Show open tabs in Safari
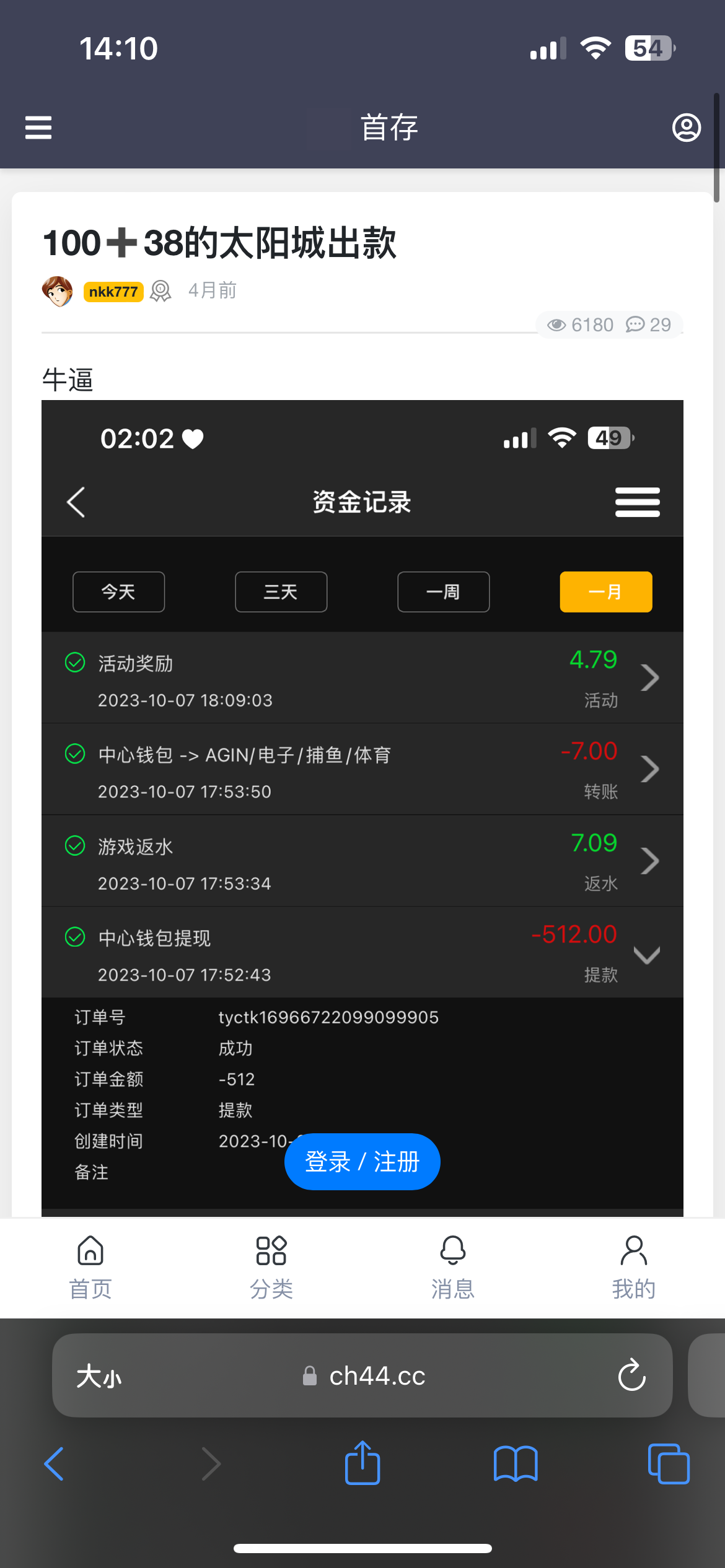The image size is (725, 1568). 667,1463
